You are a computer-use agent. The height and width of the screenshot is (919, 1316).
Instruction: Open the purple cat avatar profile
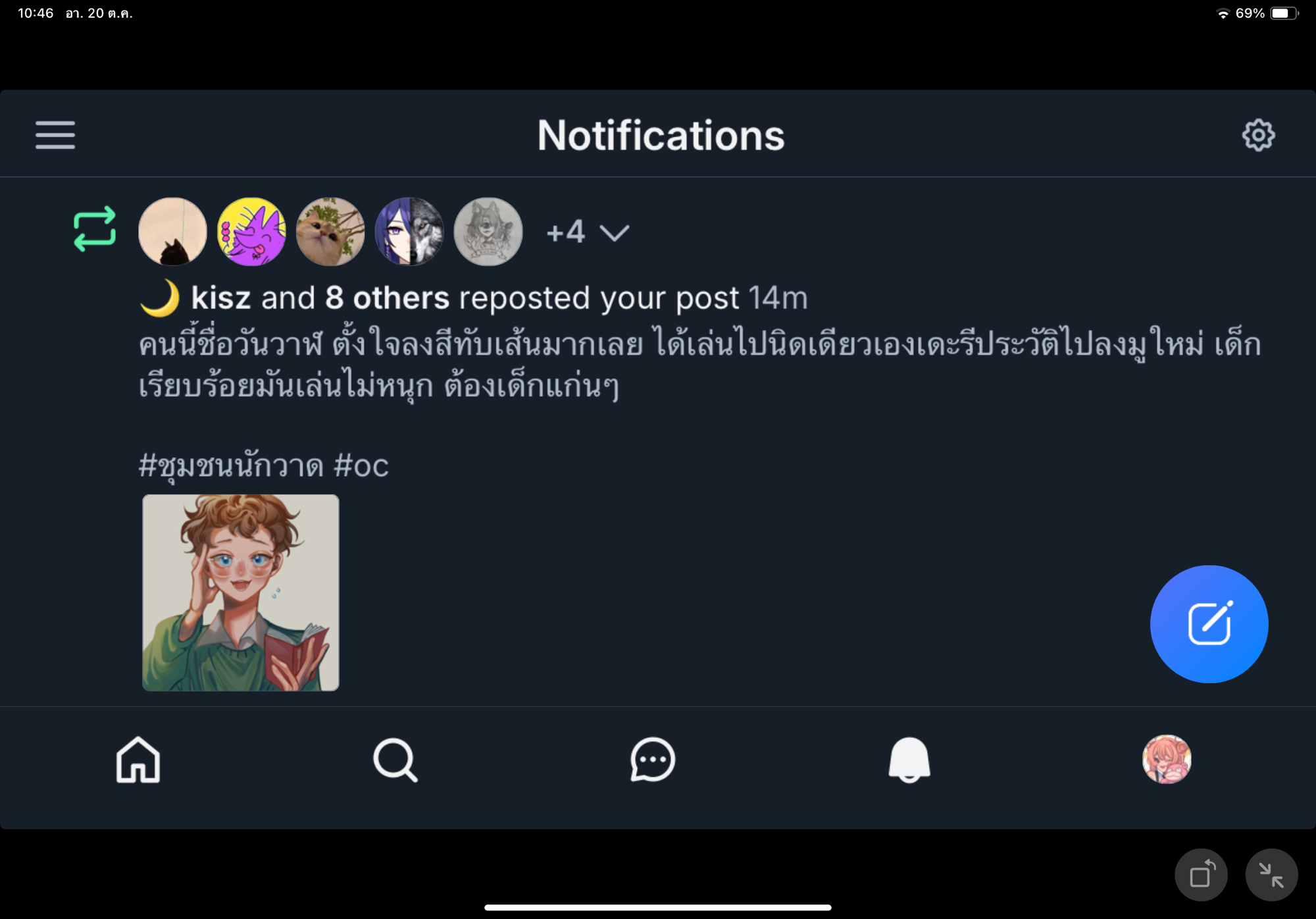(x=251, y=232)
